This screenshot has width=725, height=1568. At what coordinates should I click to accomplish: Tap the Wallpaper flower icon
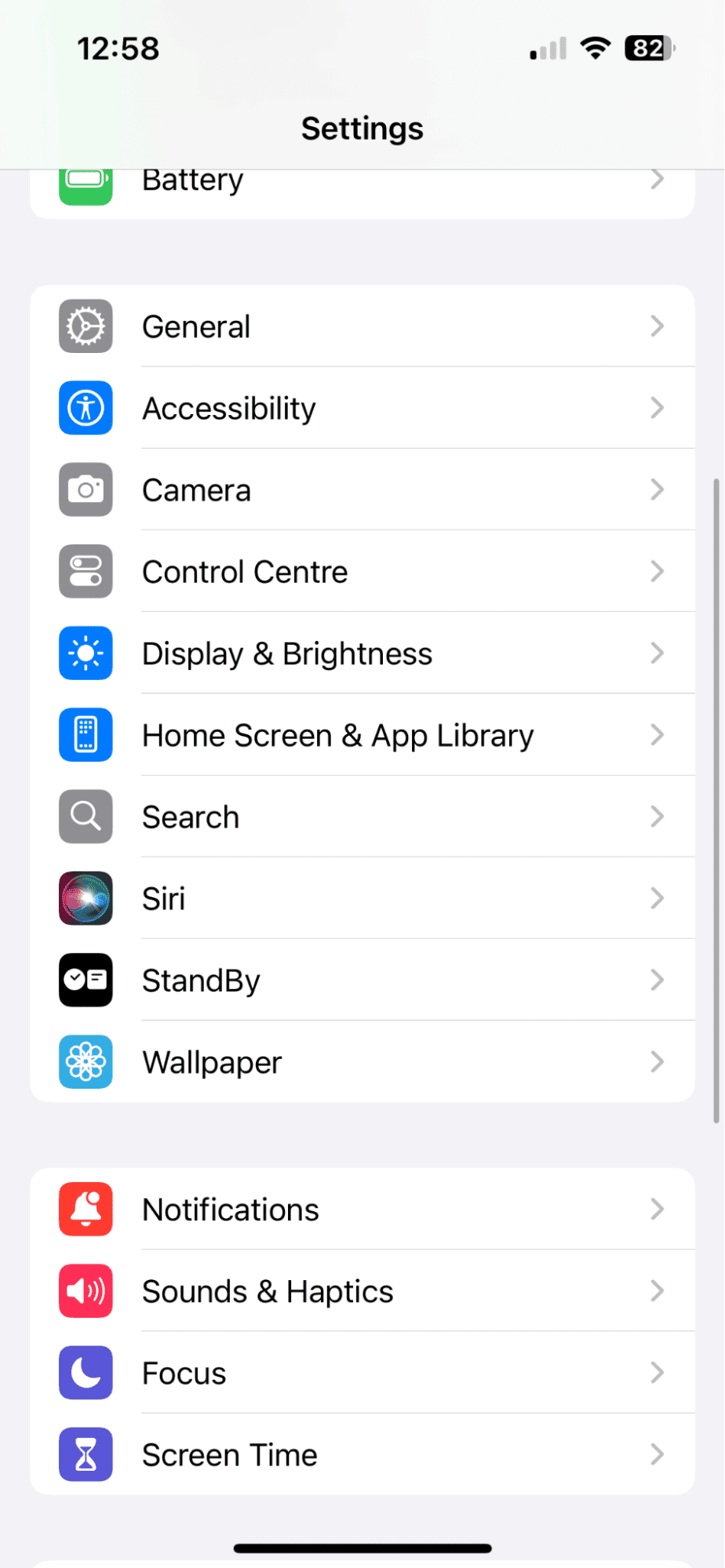click(x=86, y=1061)
